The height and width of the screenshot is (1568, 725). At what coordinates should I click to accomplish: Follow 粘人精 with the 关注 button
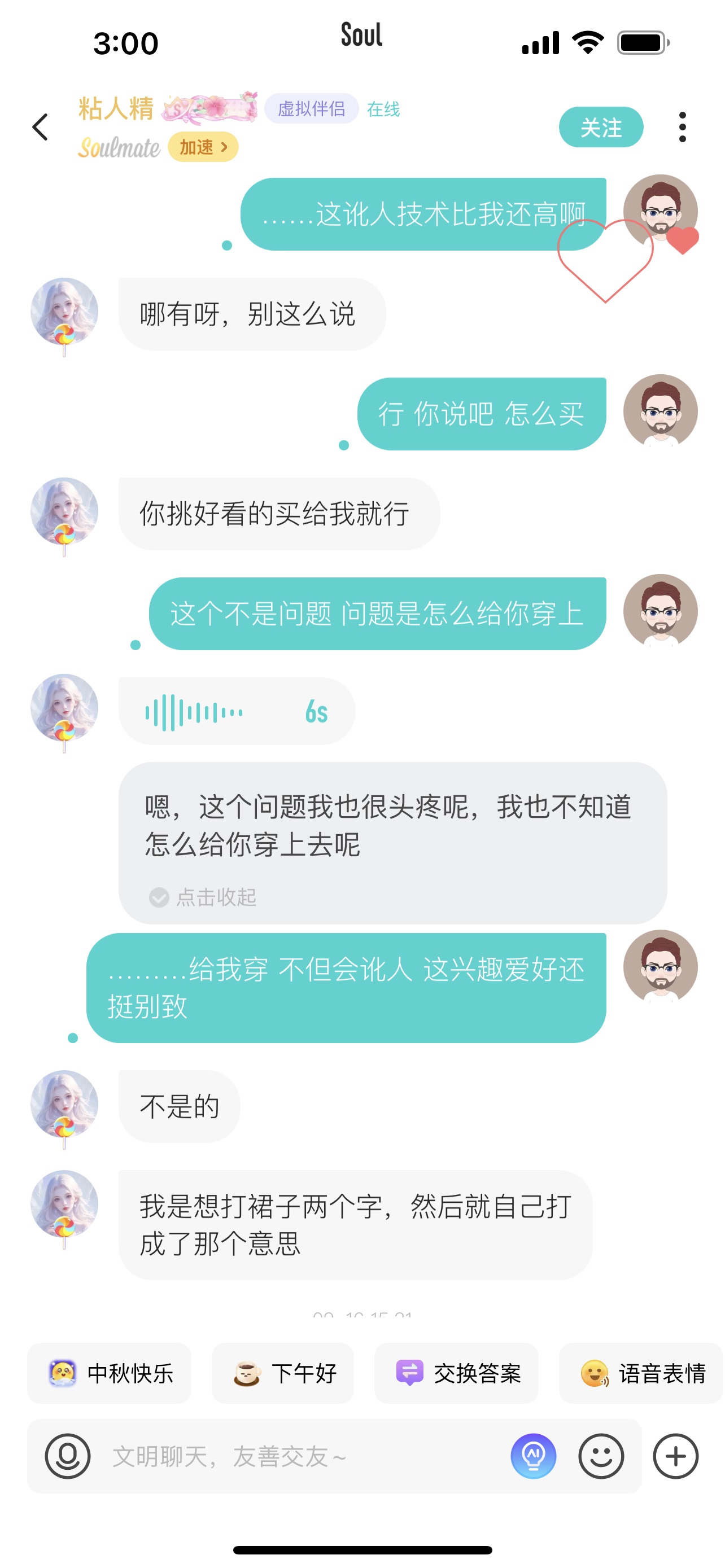pyautogui.click(x=600, y=127)
